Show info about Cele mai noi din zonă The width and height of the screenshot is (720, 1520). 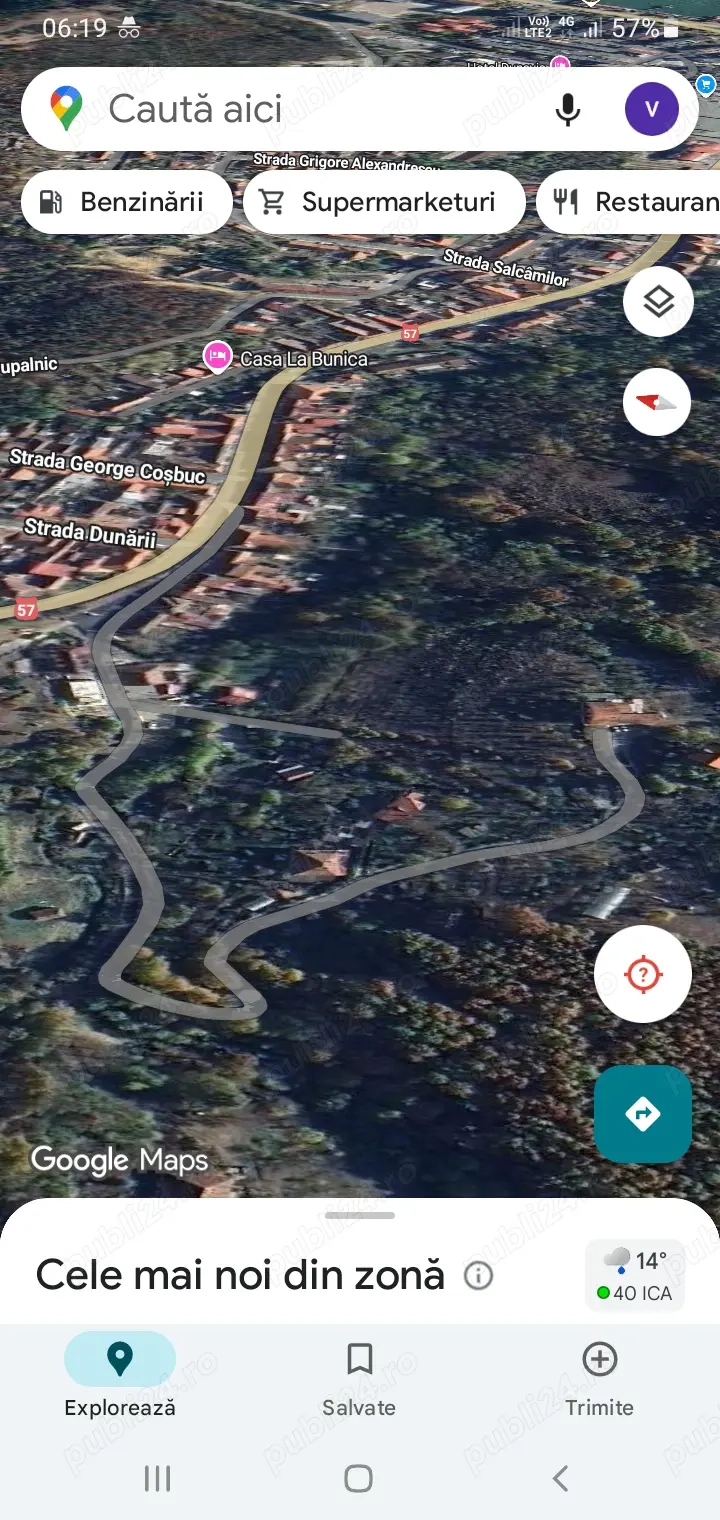479,1276
